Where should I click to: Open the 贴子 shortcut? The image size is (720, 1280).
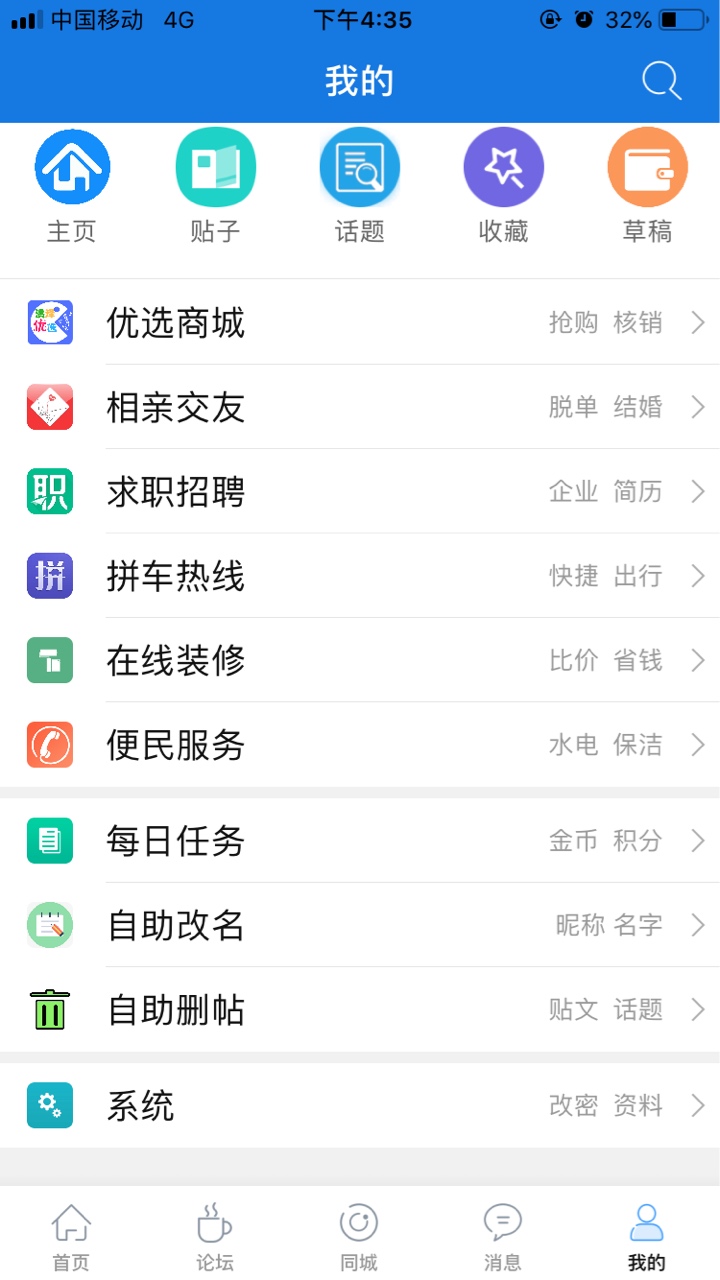tap(215, 187)
